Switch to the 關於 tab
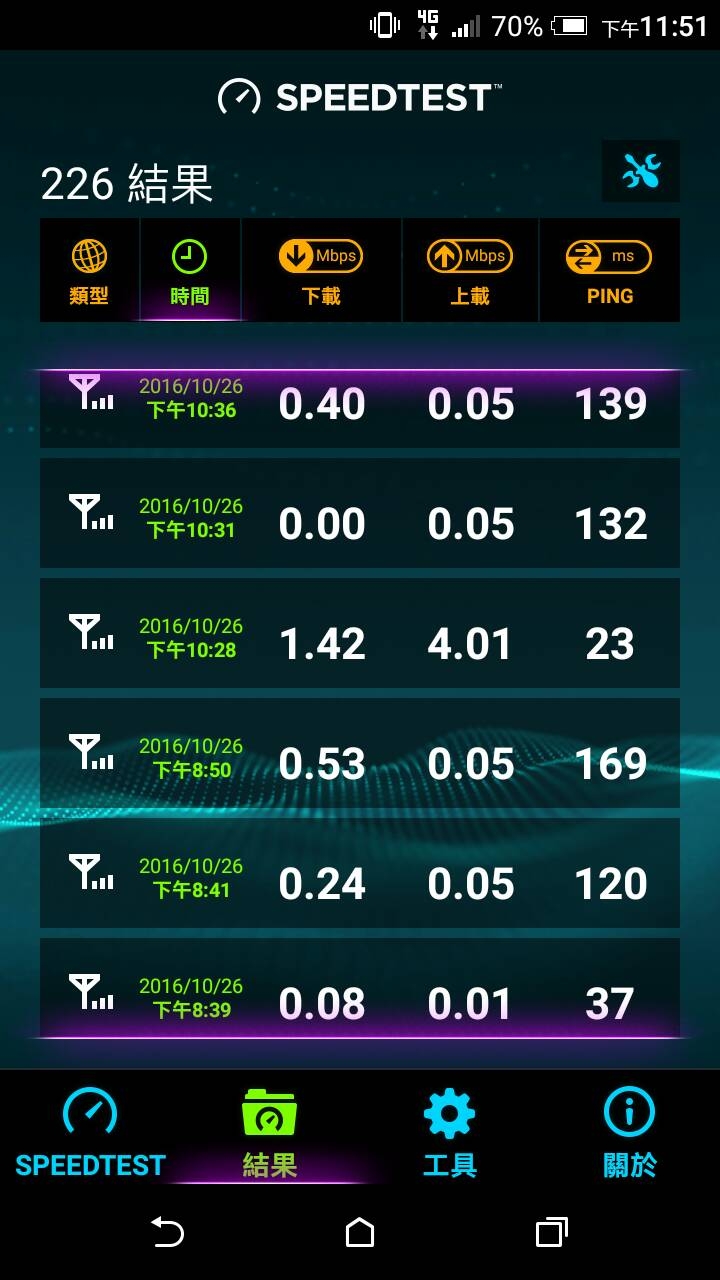 (630, 1132)
